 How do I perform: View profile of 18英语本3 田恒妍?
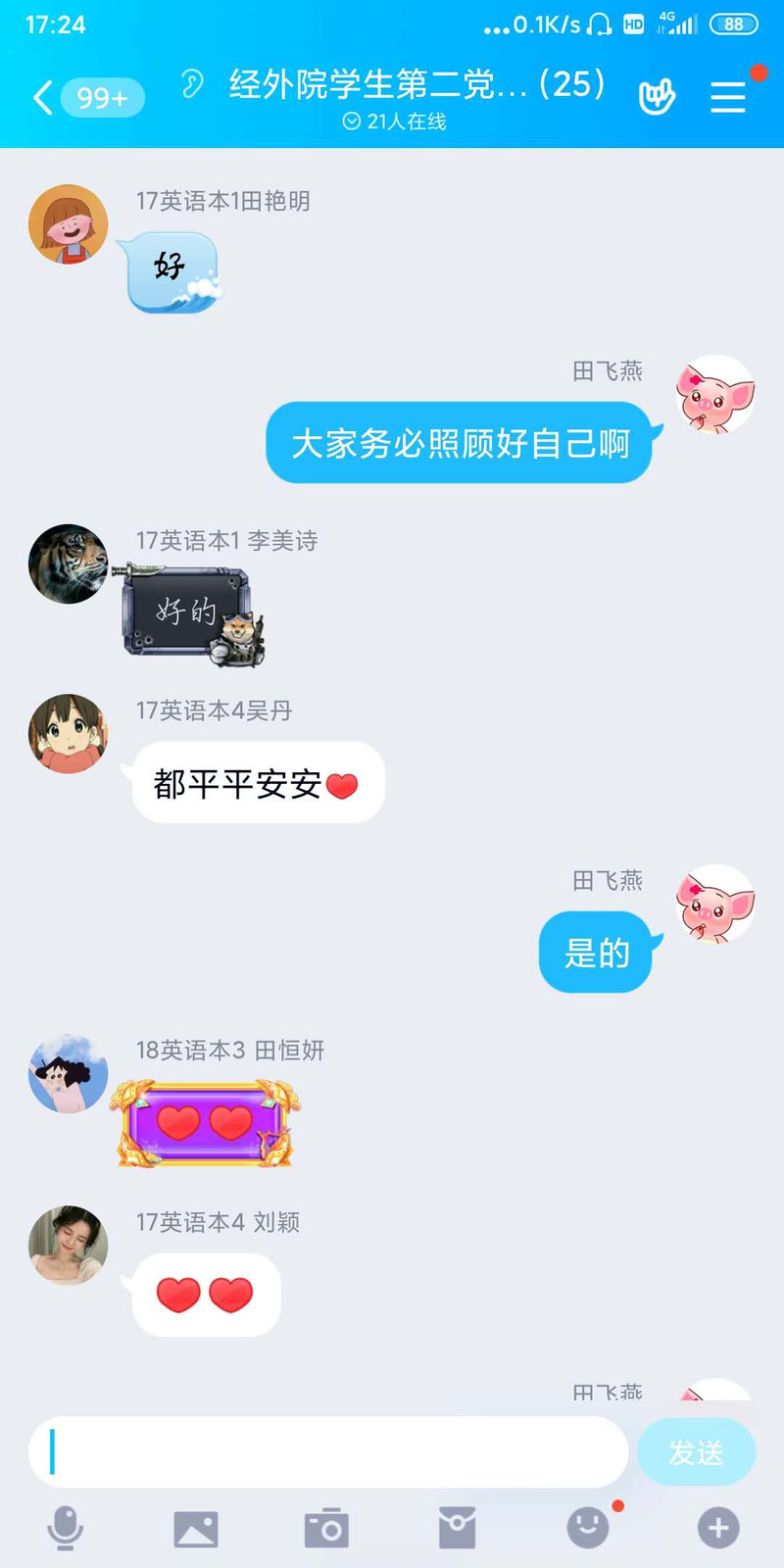pyautogui.click(x=68, y=1073)
